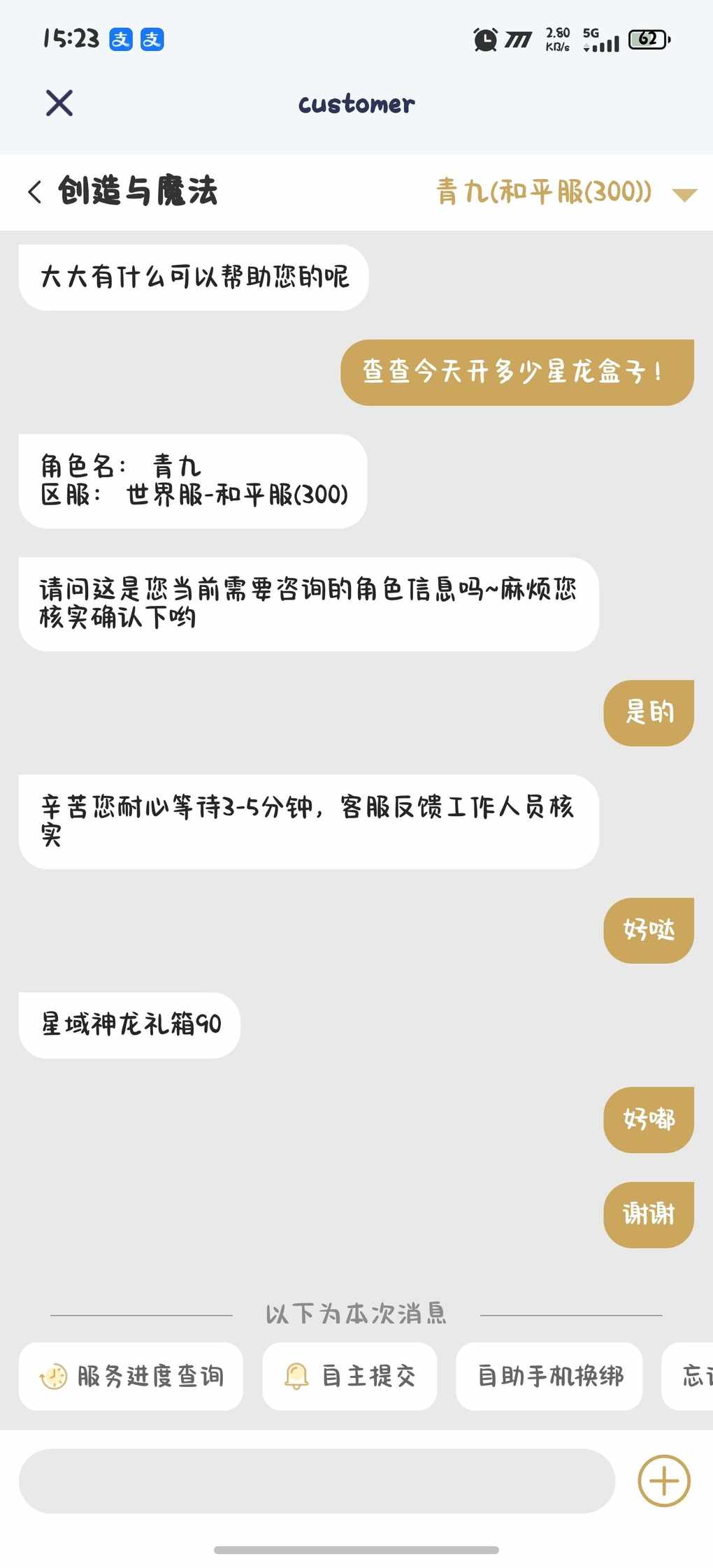Focus the message input field
The width and height of the screenshot is (713, 1568).
tap(317, 1480)
